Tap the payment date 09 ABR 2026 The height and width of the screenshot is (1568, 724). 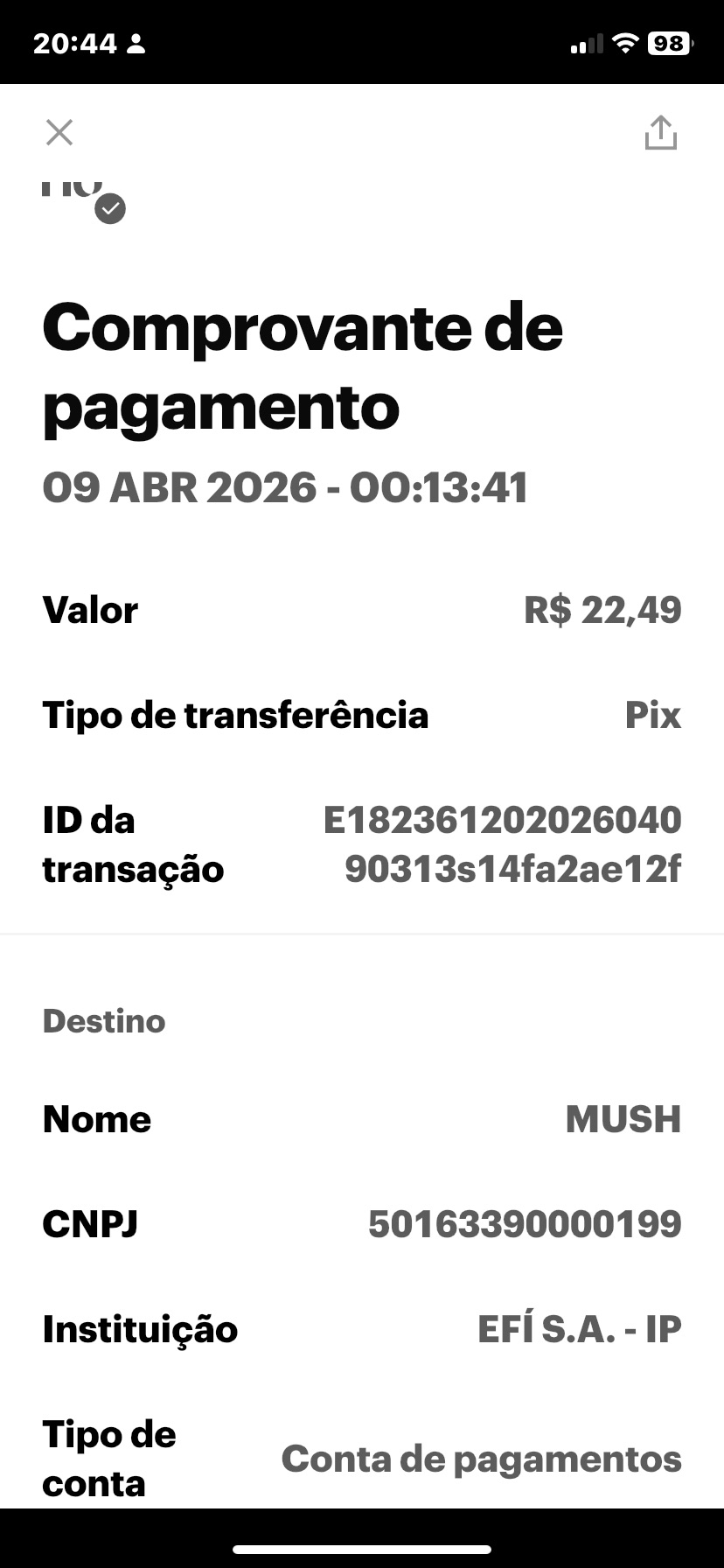click(286, 489)
